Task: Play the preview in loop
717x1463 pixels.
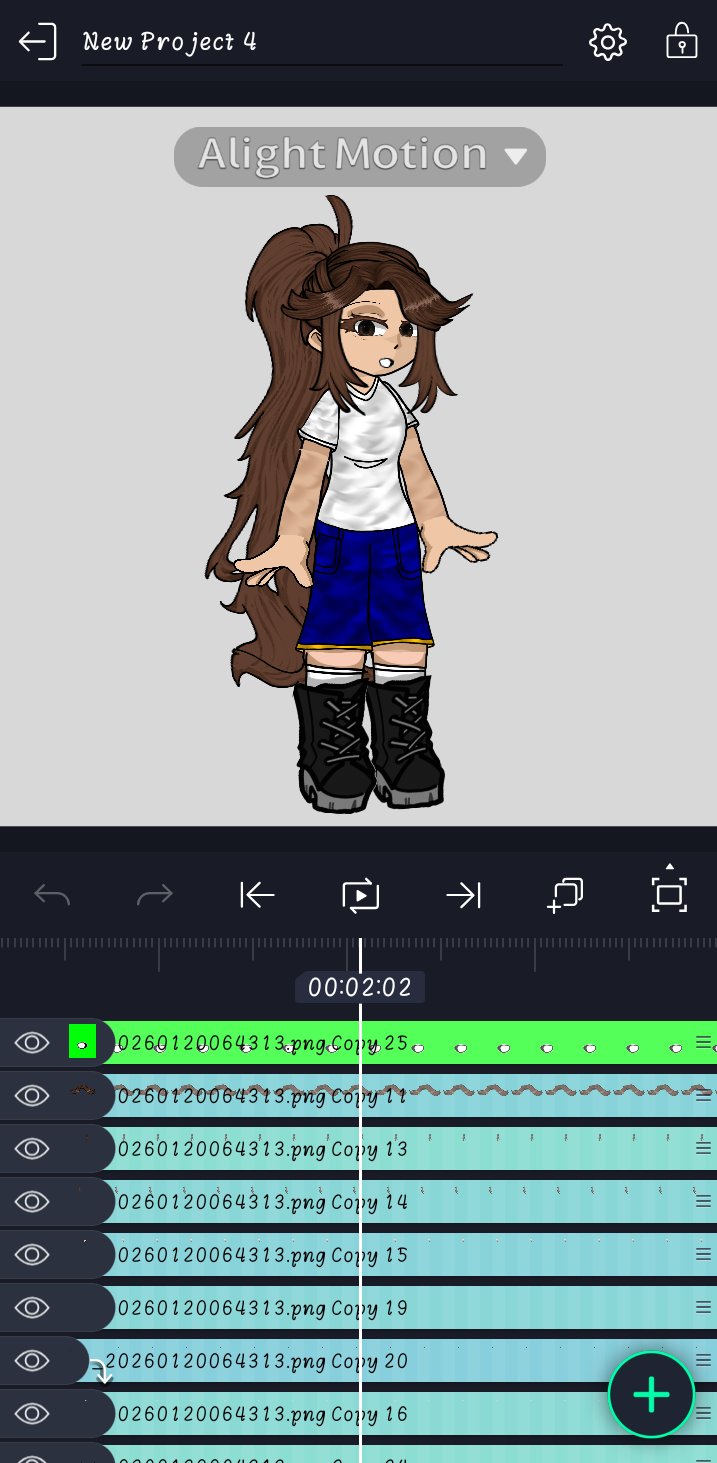Action: click(x=360, y=894)
